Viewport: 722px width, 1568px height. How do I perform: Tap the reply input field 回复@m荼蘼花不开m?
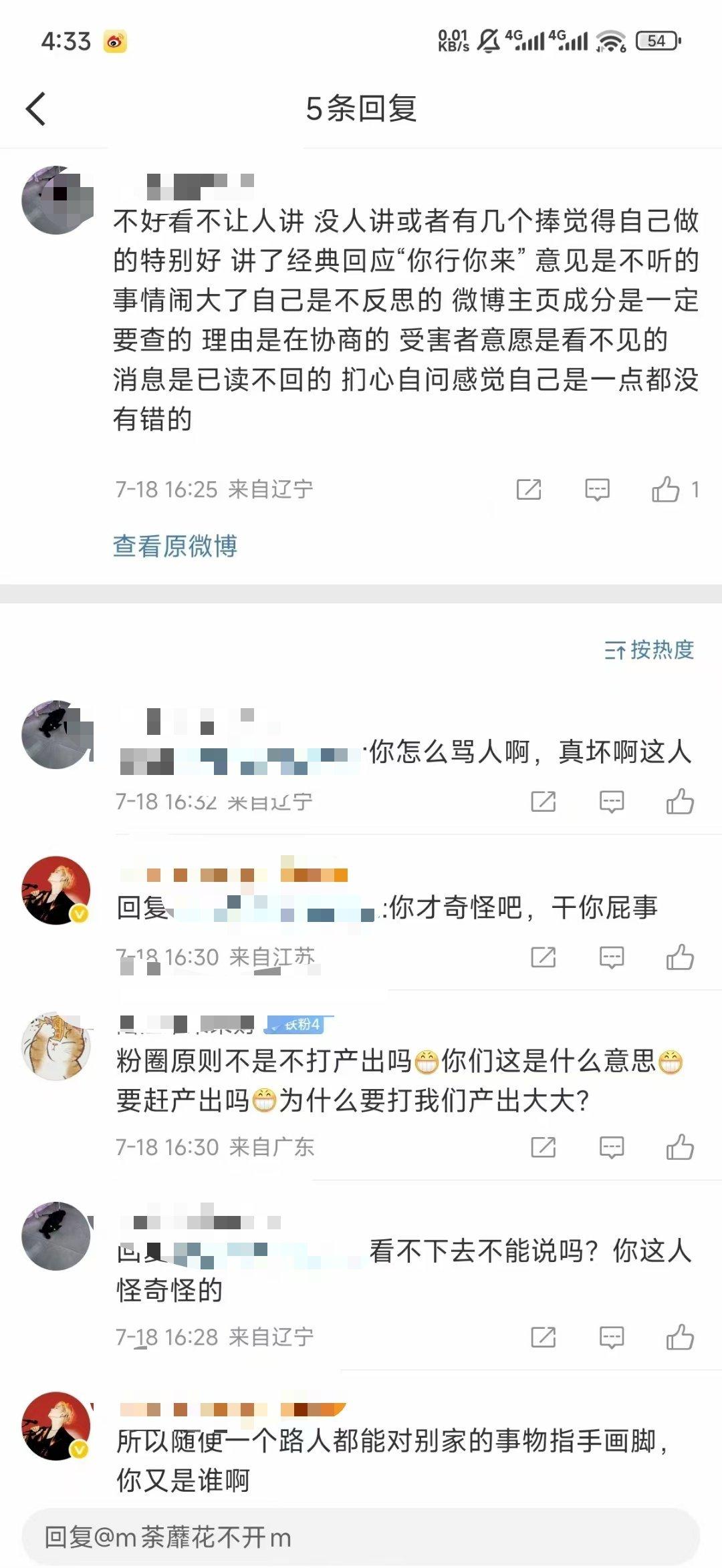(x=361, y=1537)
